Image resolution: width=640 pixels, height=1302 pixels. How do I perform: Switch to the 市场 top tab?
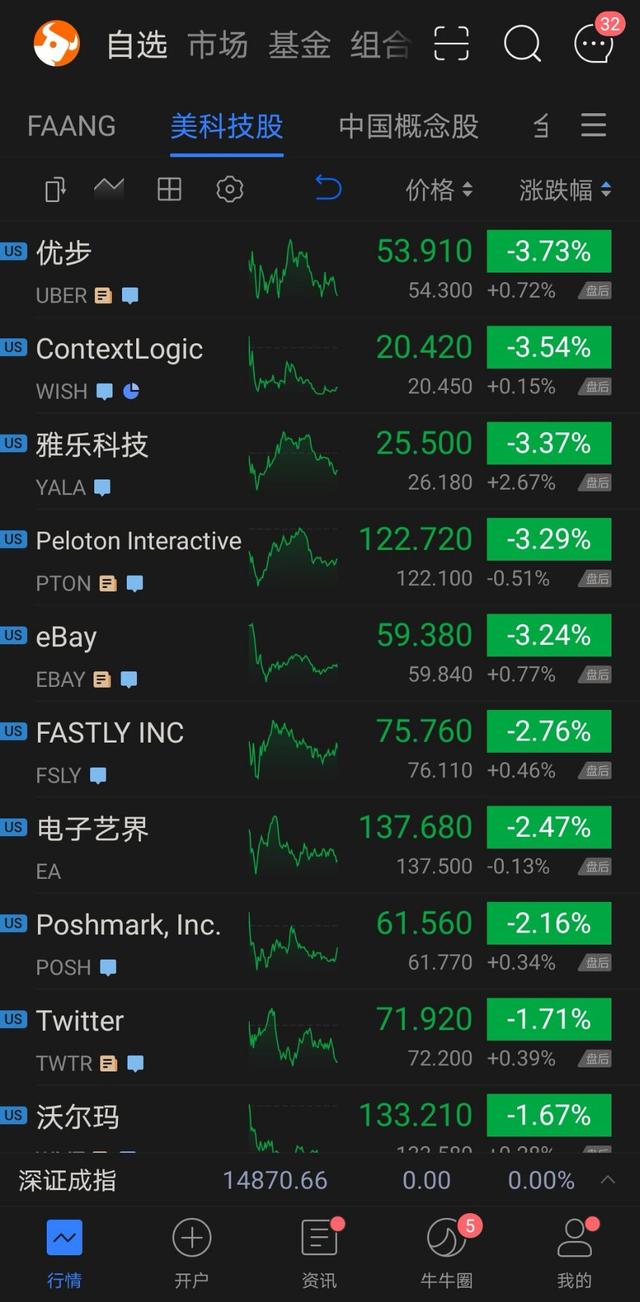pyautogui.click(x=217, y=44)
